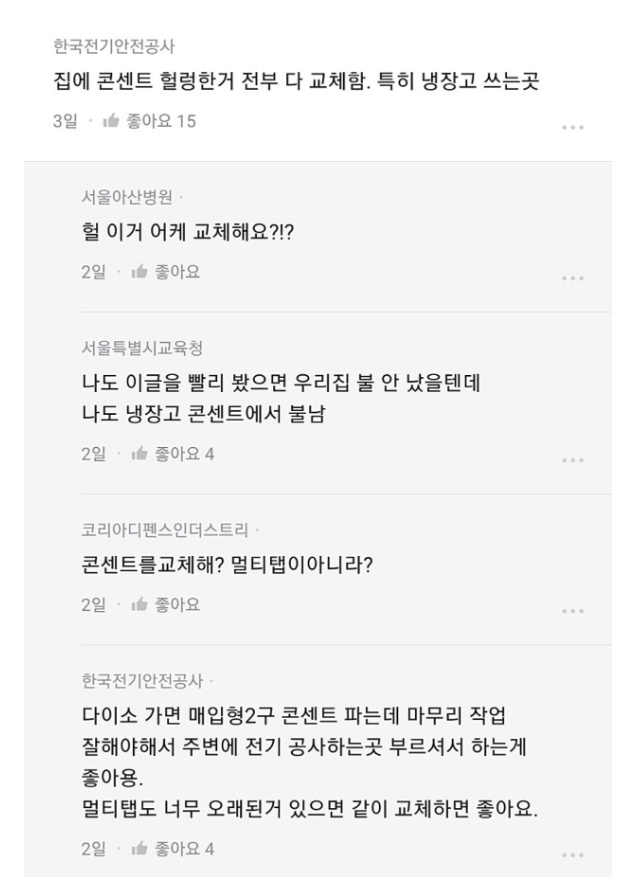
Task: Open the overflow menu on the 서울아산병원 reply
Action: [573, 278]
